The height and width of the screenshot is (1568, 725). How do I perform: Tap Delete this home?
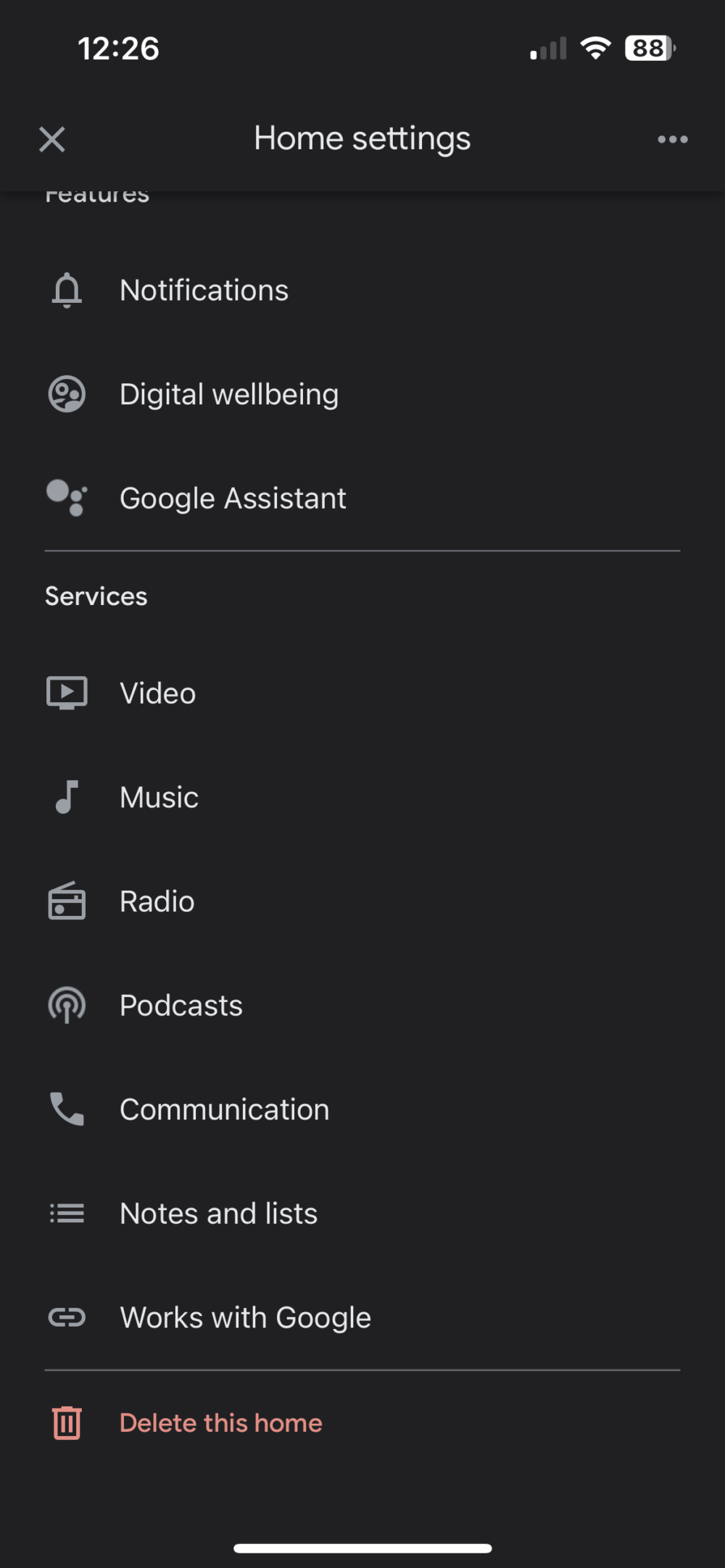point(220,1423)
